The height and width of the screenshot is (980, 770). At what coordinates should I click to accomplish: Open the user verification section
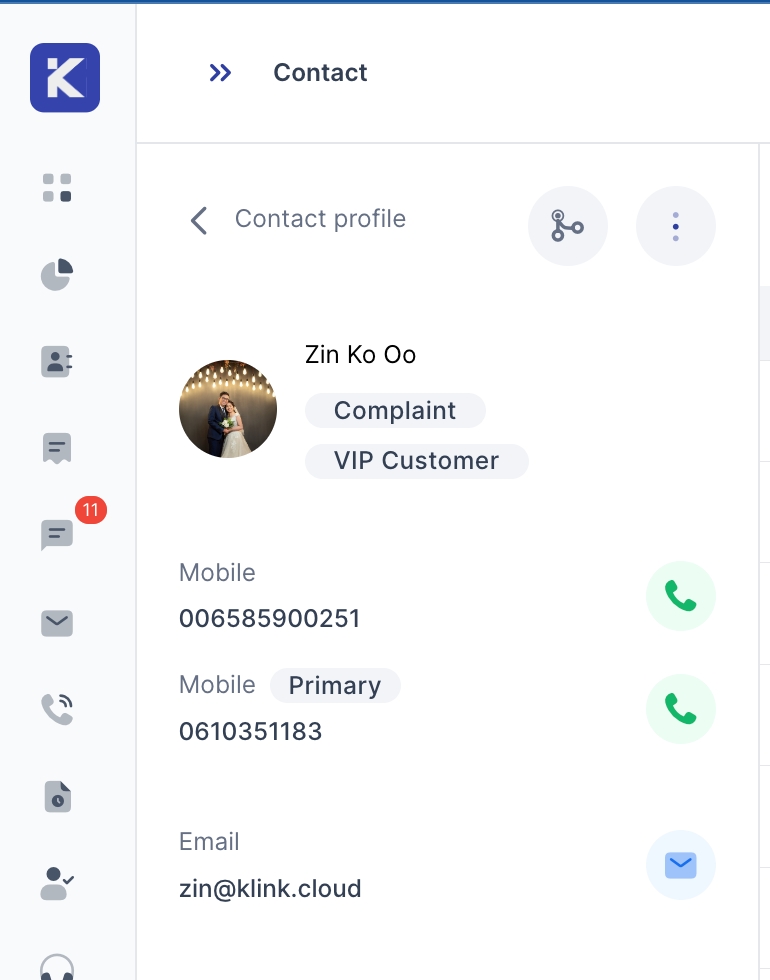57,883
